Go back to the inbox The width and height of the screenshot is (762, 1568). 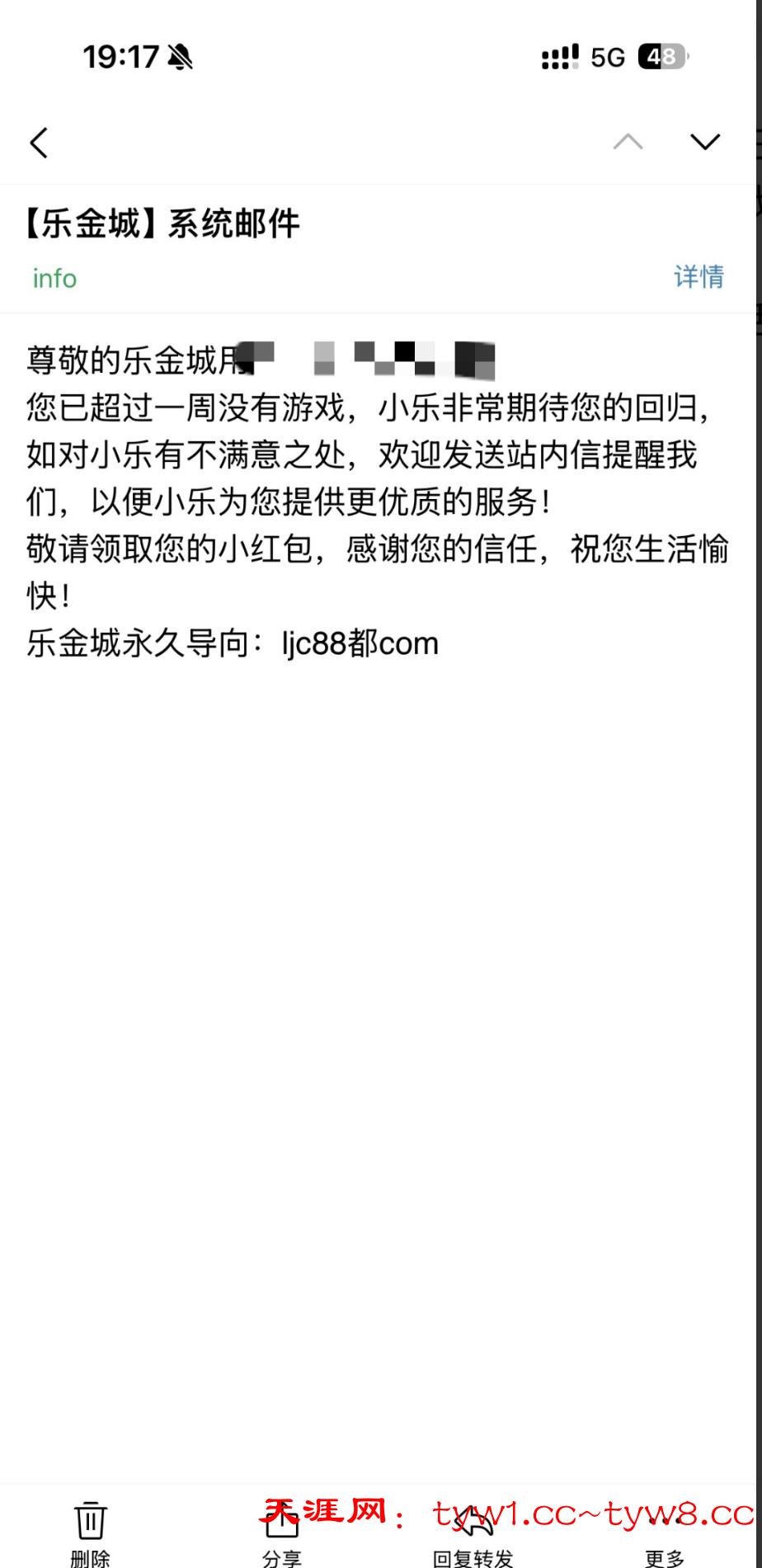(39, 143)
